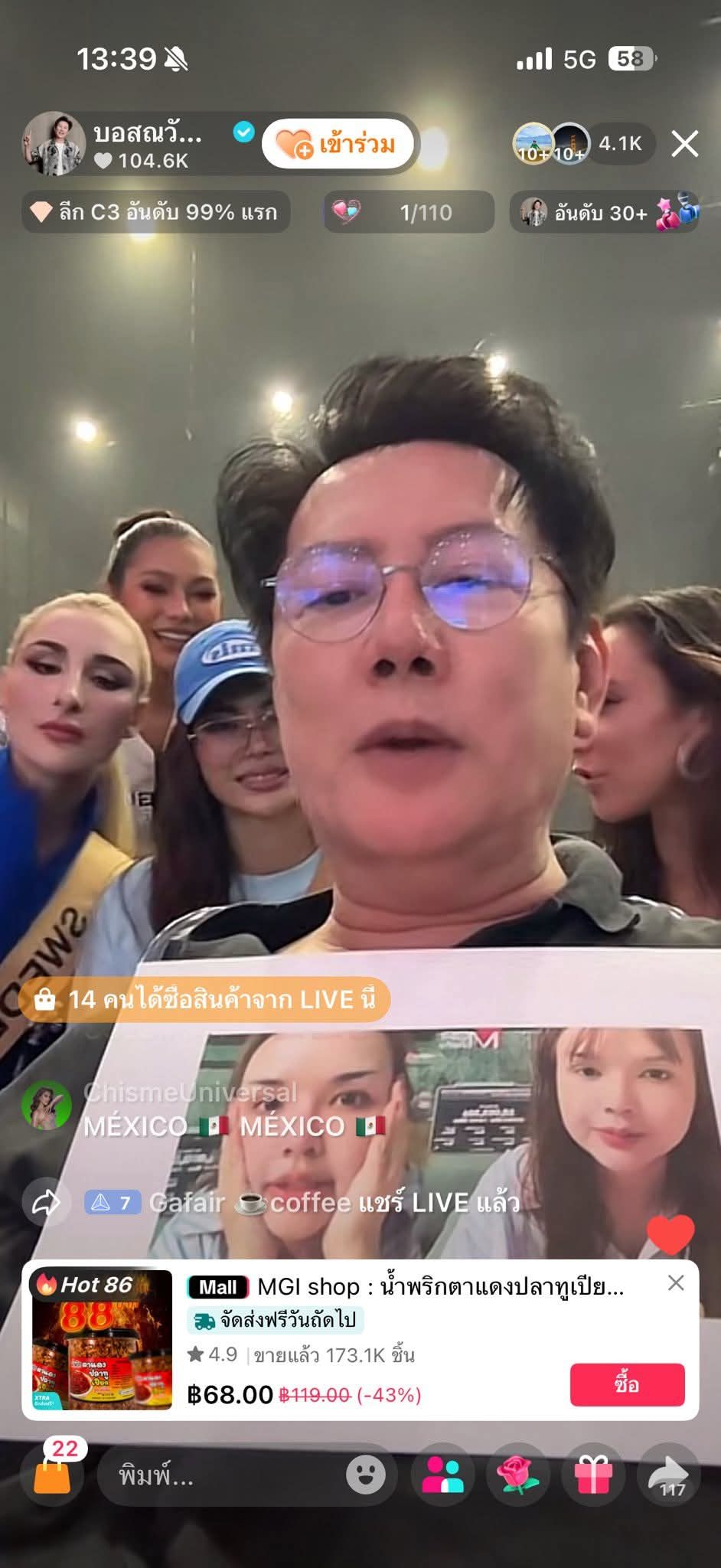Open ChismeUniversal's commenter avatar
This screenshot has height=1568, width=721.
click(x=47, y=1106)
